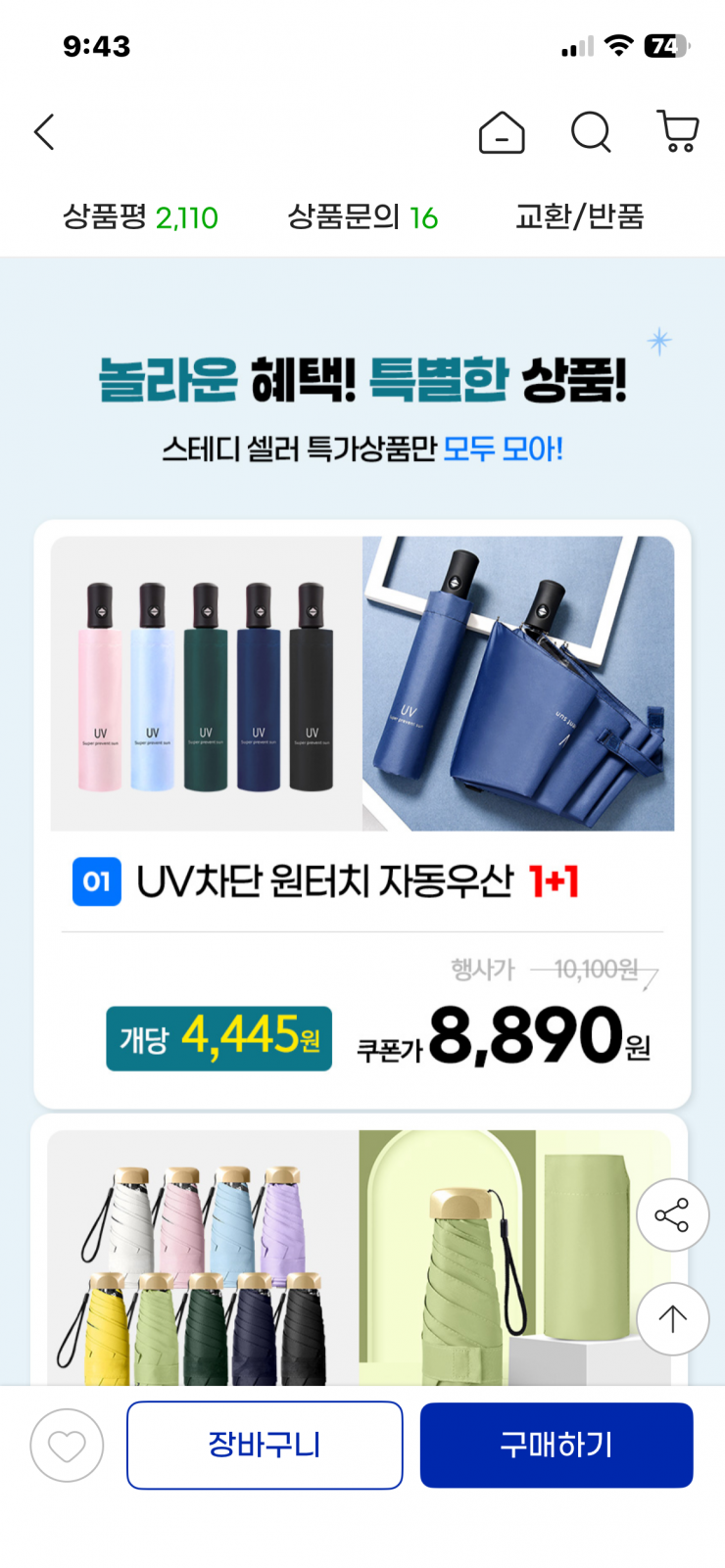Screen dimensions: 725x1568
Task: Click the 장바구니 cart button
Action: pyautogui.click(x=265, y=1445)
